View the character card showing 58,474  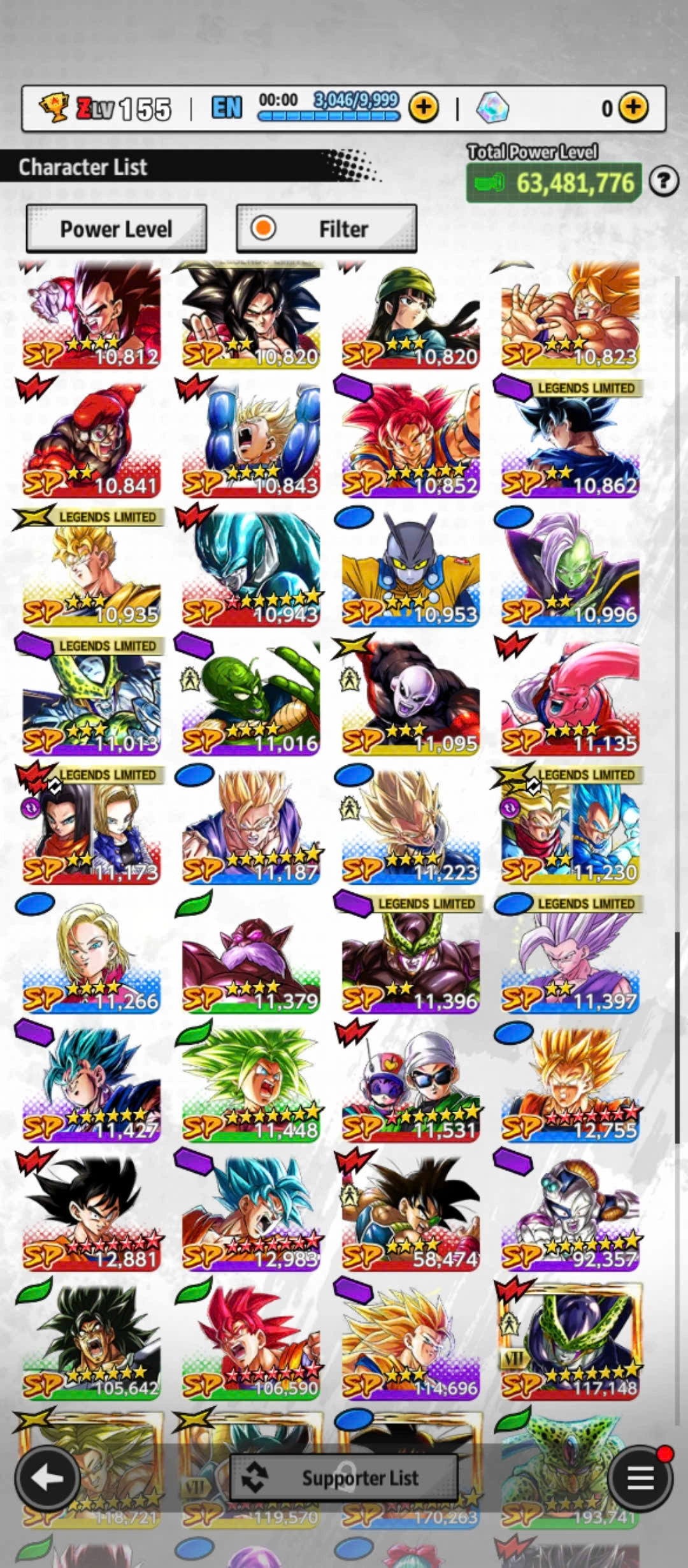411,1212
